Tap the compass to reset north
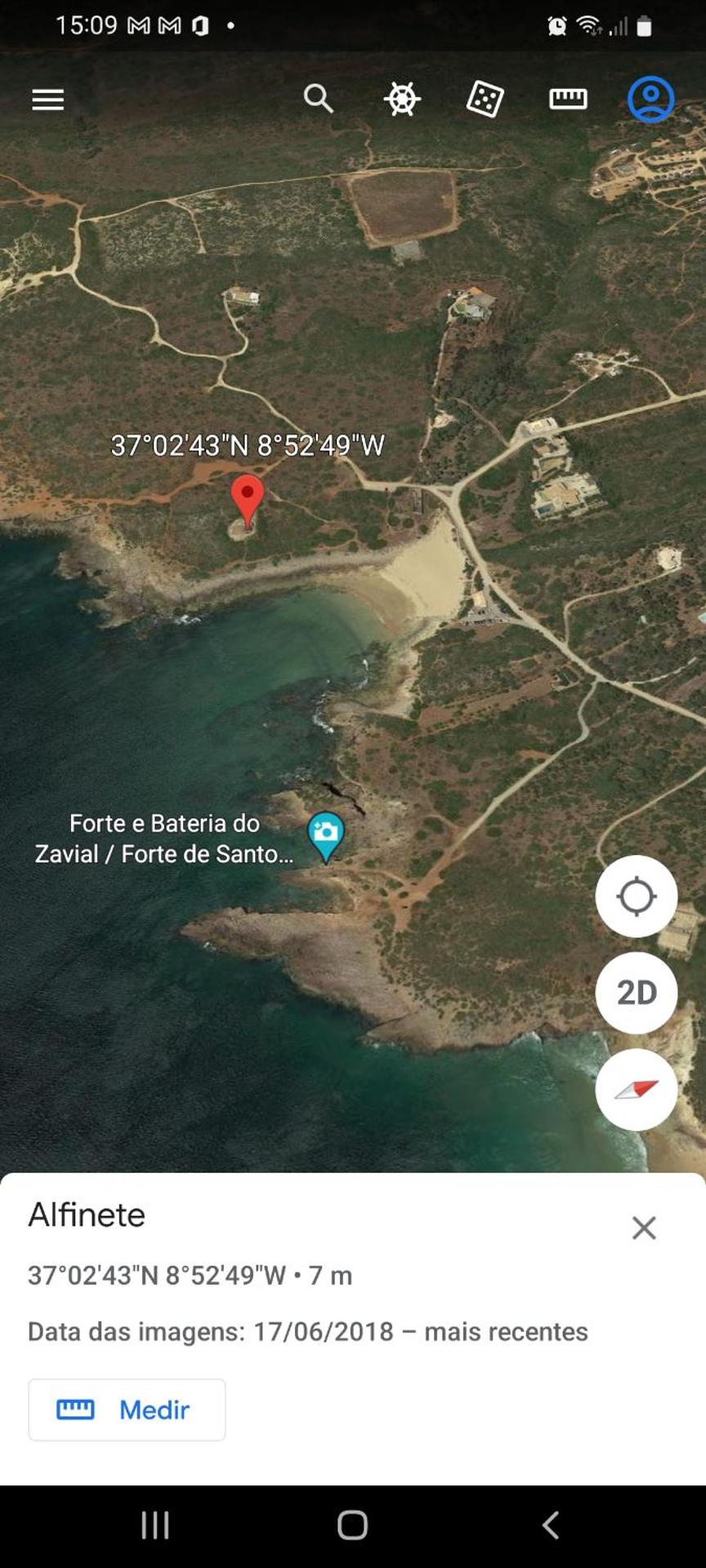The width and height of the screenshot is (706, 1568). pos(636,1089)
